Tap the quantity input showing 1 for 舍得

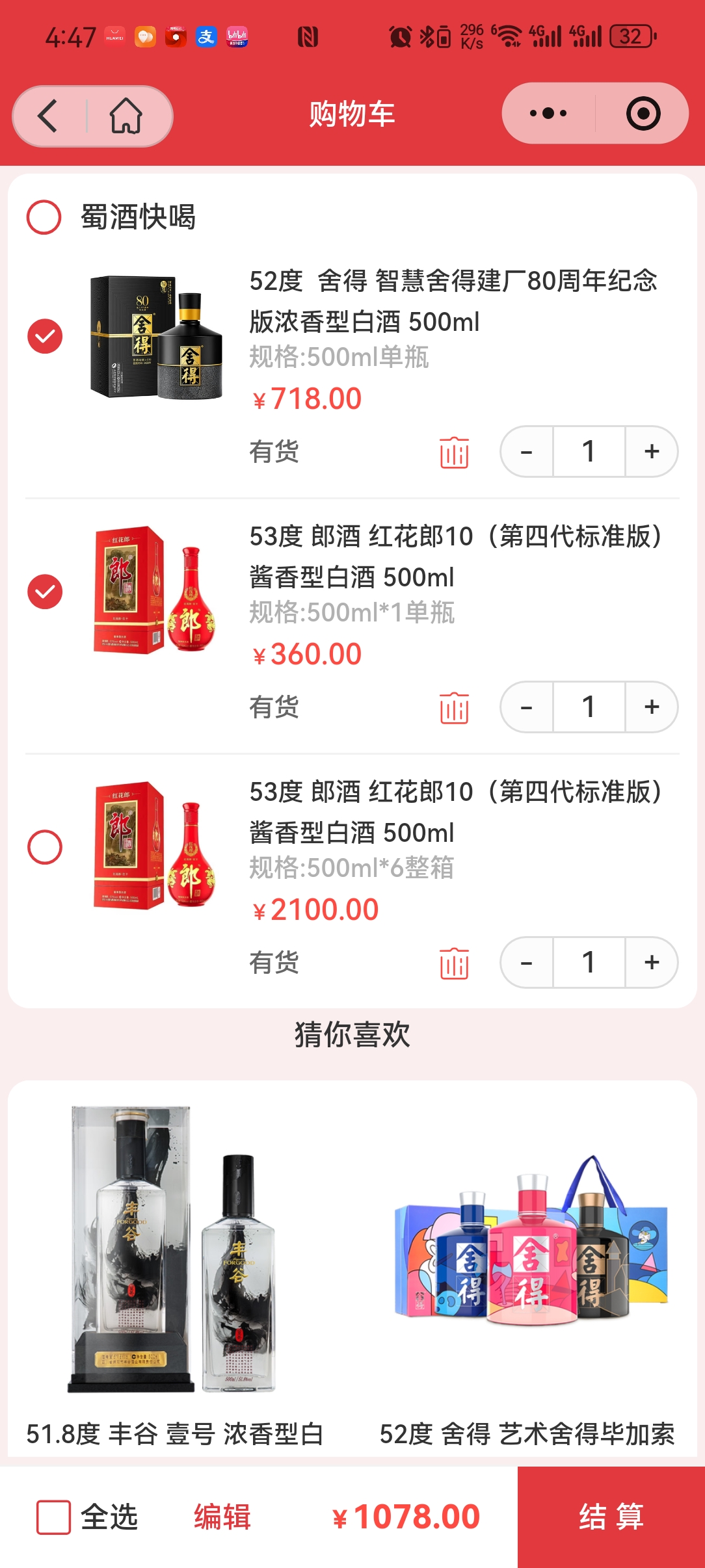[x=589, y=451]
